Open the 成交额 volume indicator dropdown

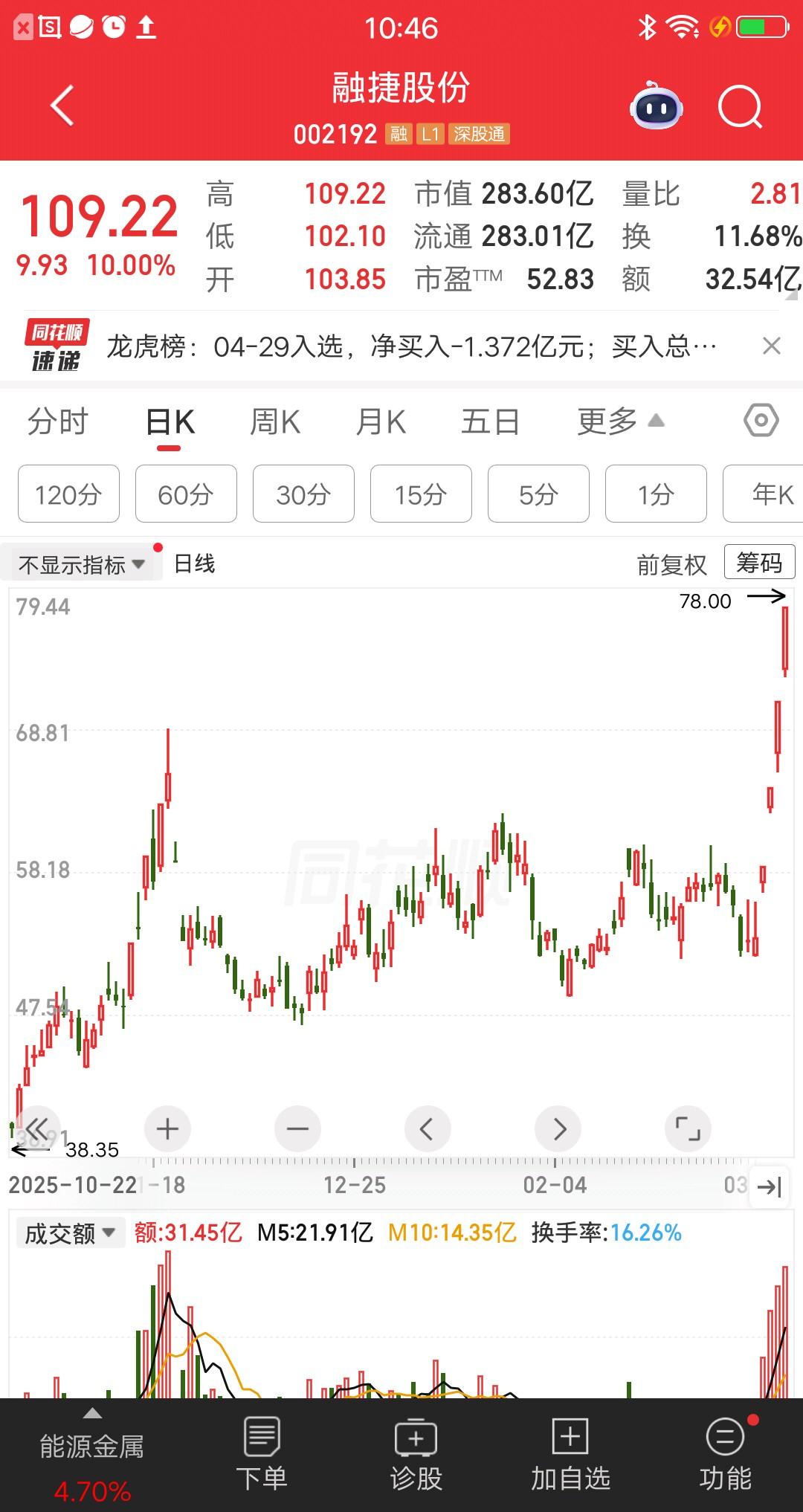pos(69,1232)
